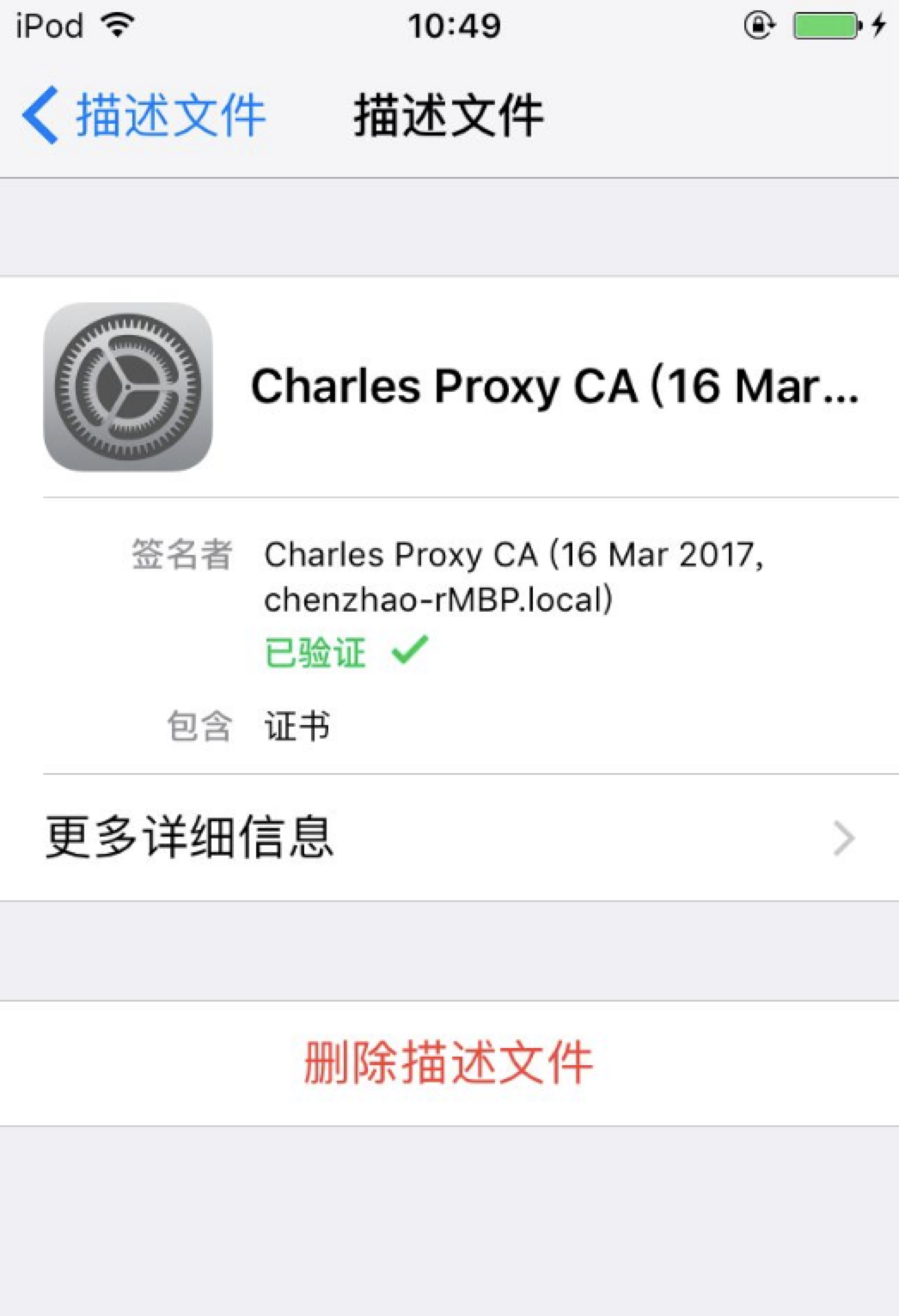The image size is (899, 1316).
Task: Open 更多详细信息 row
Action: [x=449, y=838]
